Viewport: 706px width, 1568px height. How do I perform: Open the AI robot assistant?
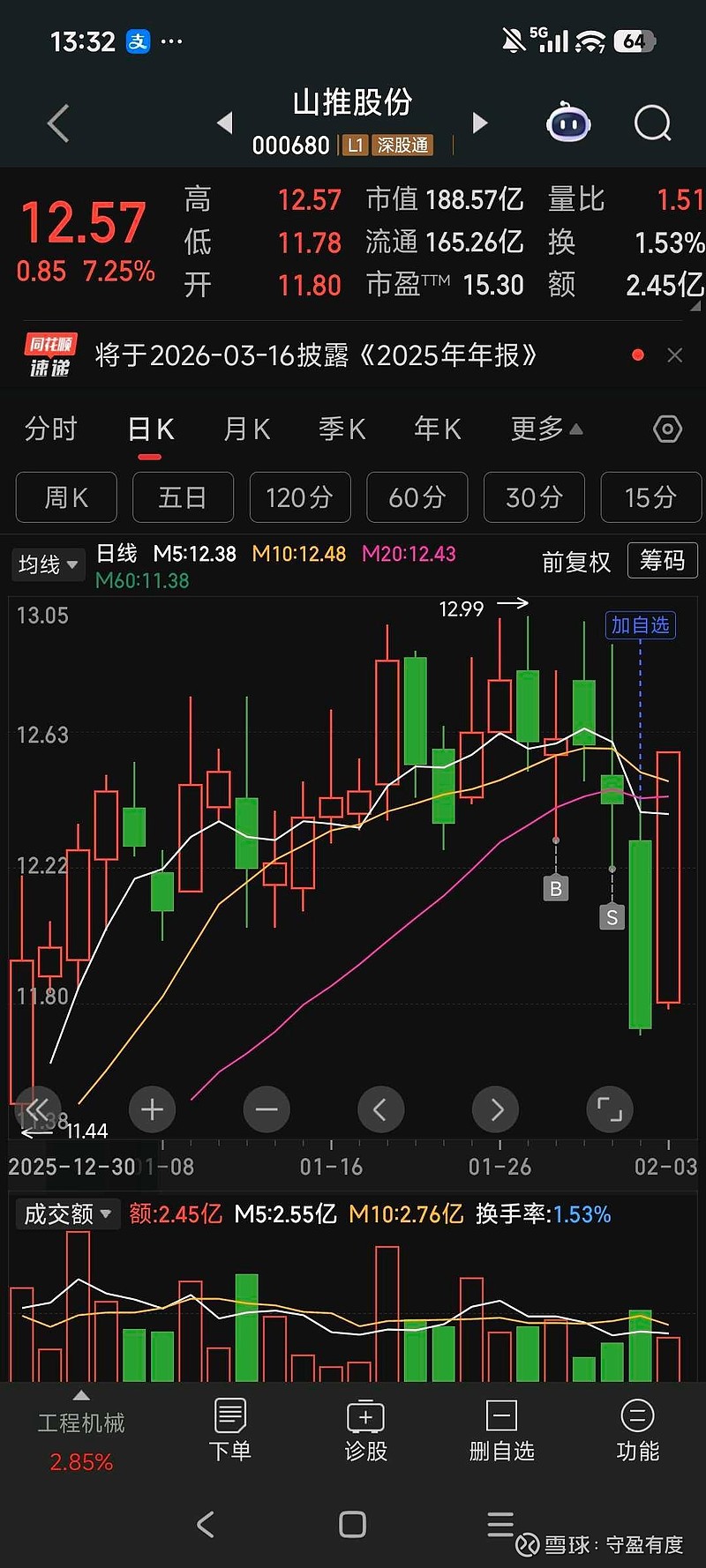[568, 123]
